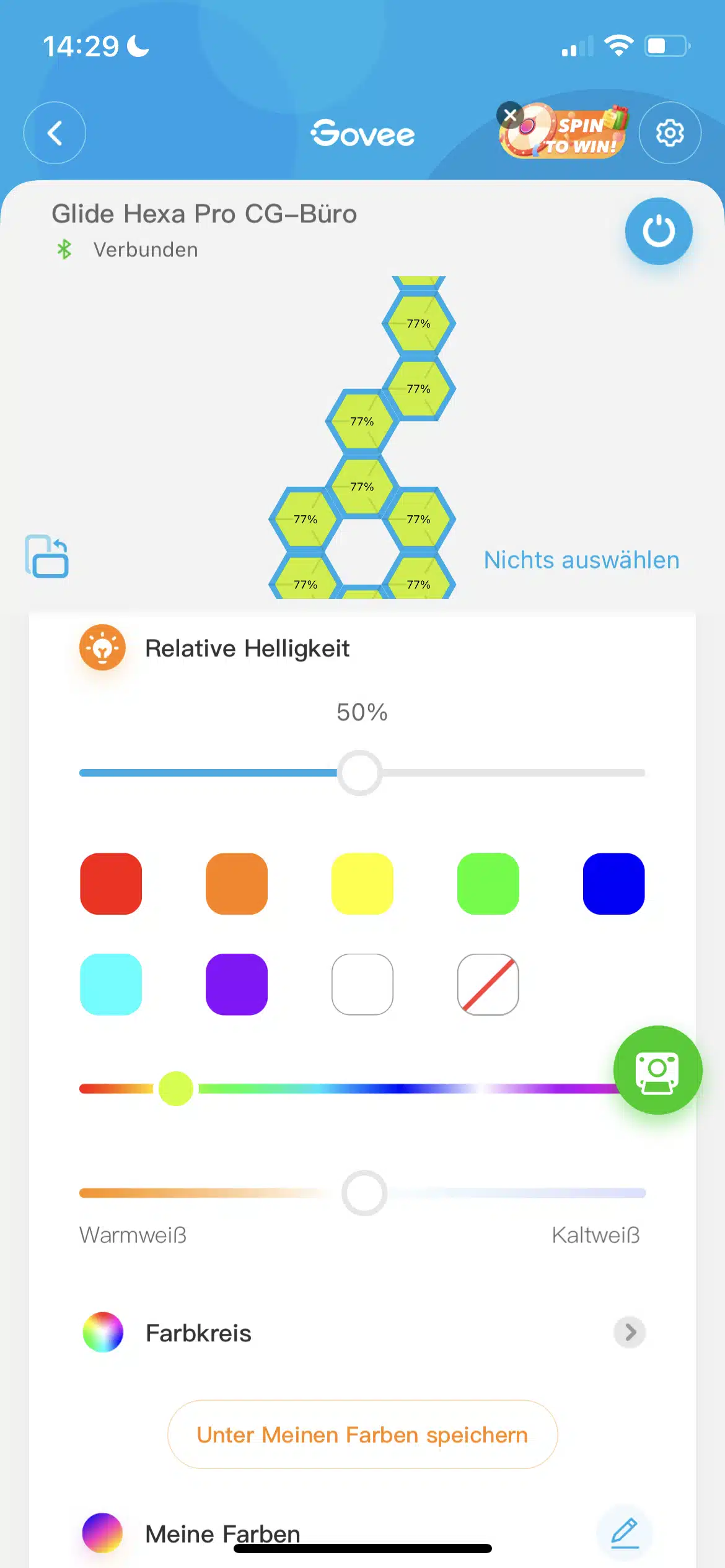
Task: Select the no-color crossed-out swatch
Action: [488, 984]
